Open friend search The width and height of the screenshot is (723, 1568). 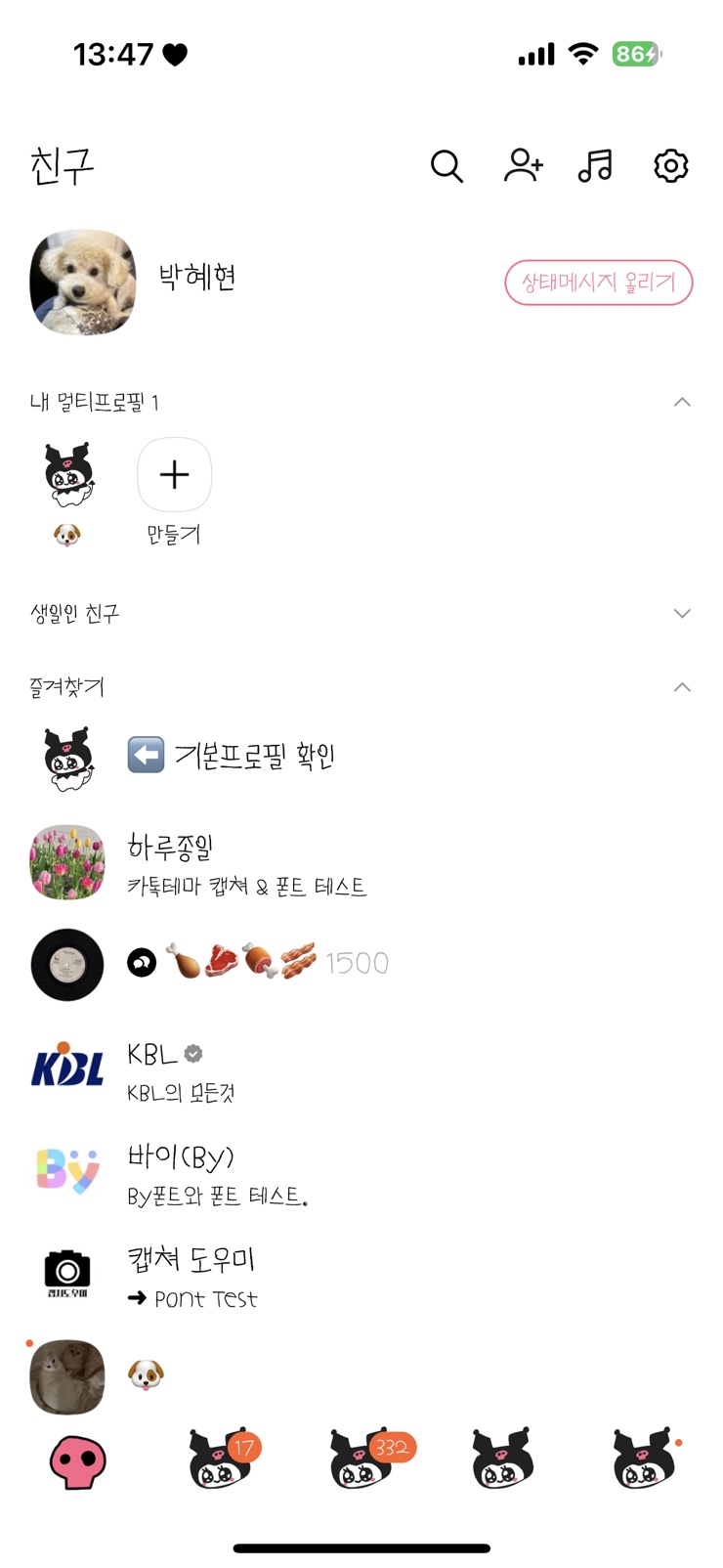(447, 166)
